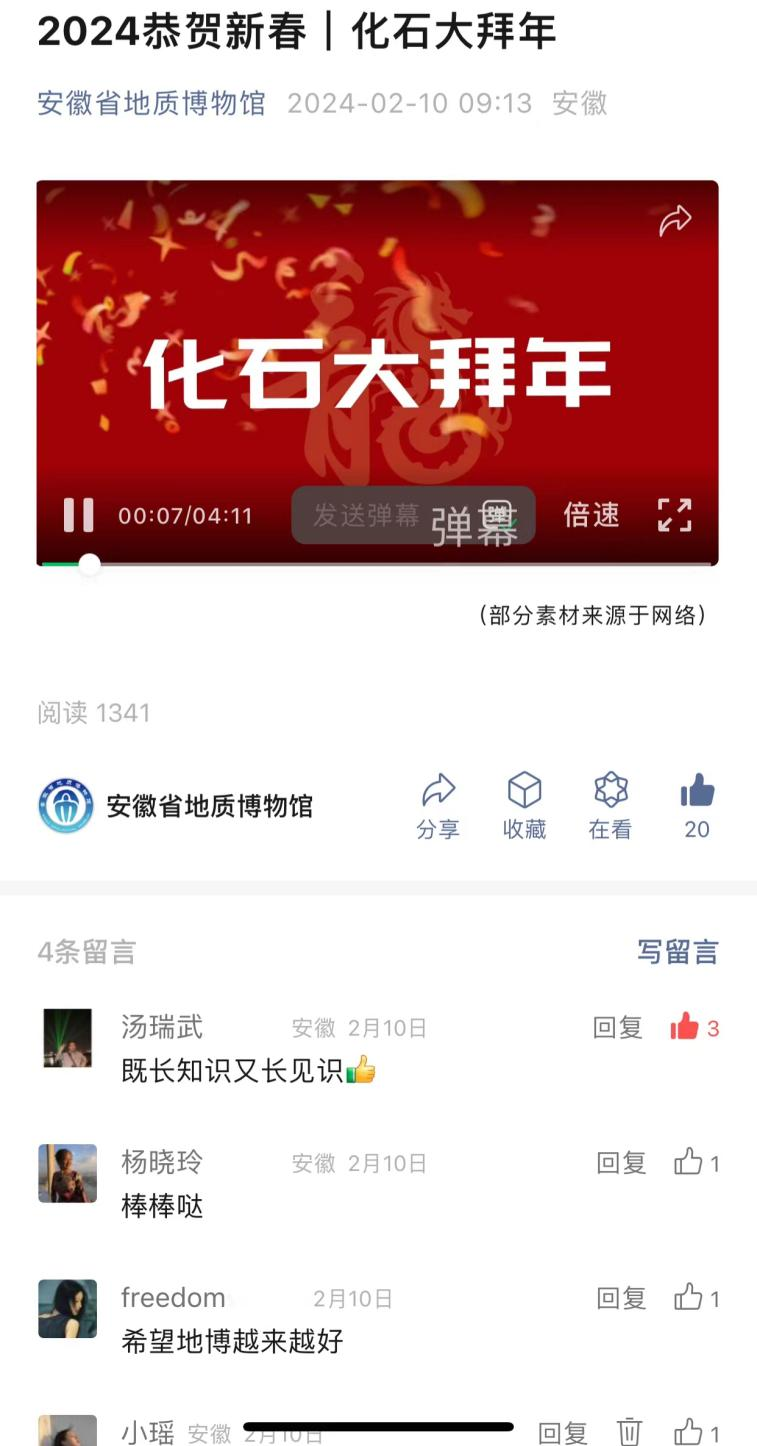Open 安徽省地质博物馆 profile by its avatar
Viewport: 757px width, 1446px height.
(x=66, y=806)
